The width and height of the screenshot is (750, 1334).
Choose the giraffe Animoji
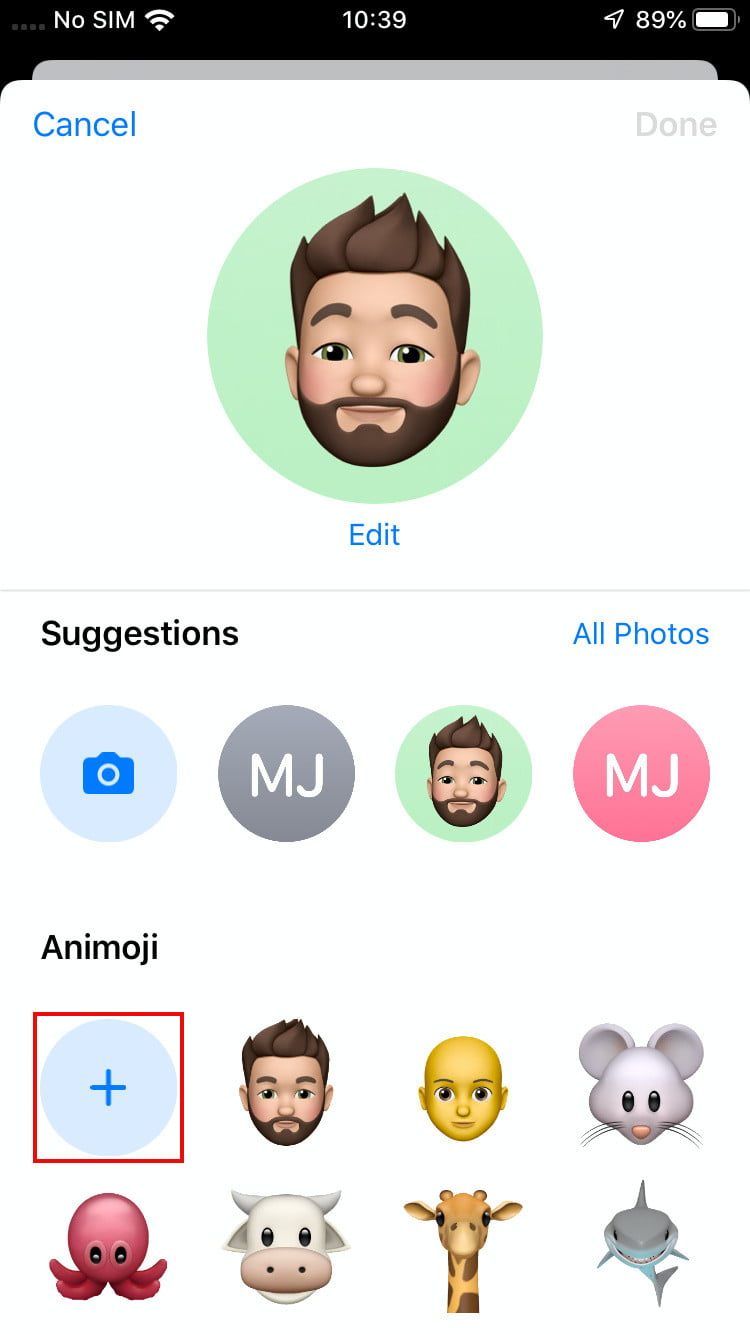point(462,1245)
